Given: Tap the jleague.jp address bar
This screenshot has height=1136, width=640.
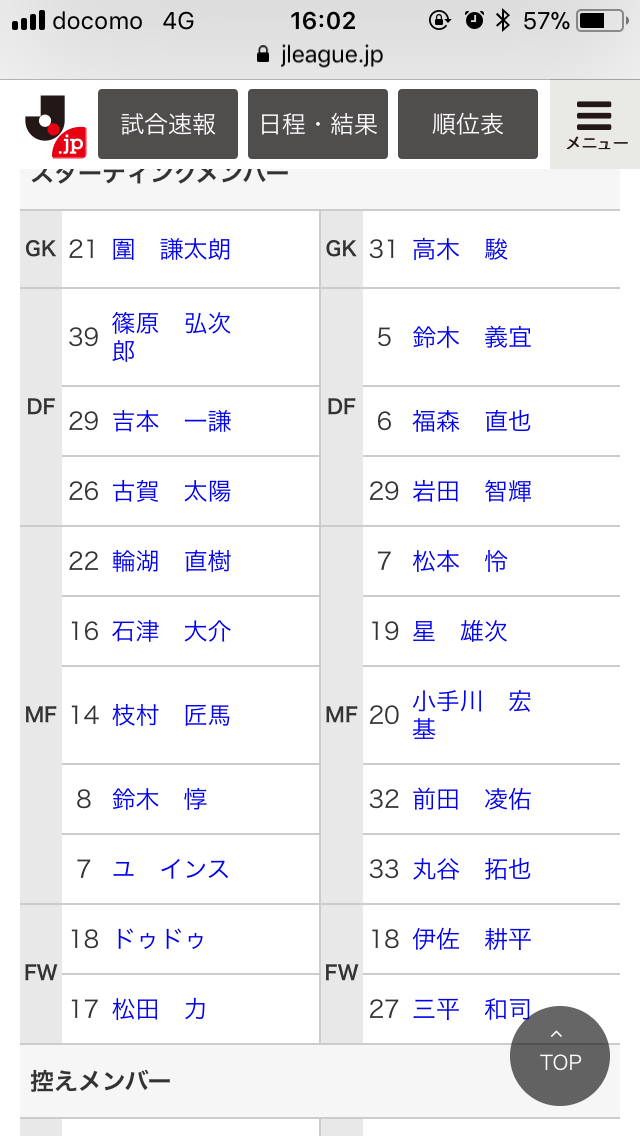Looking at the screenshot, I should pyautogui.click(x=320, y=54).
